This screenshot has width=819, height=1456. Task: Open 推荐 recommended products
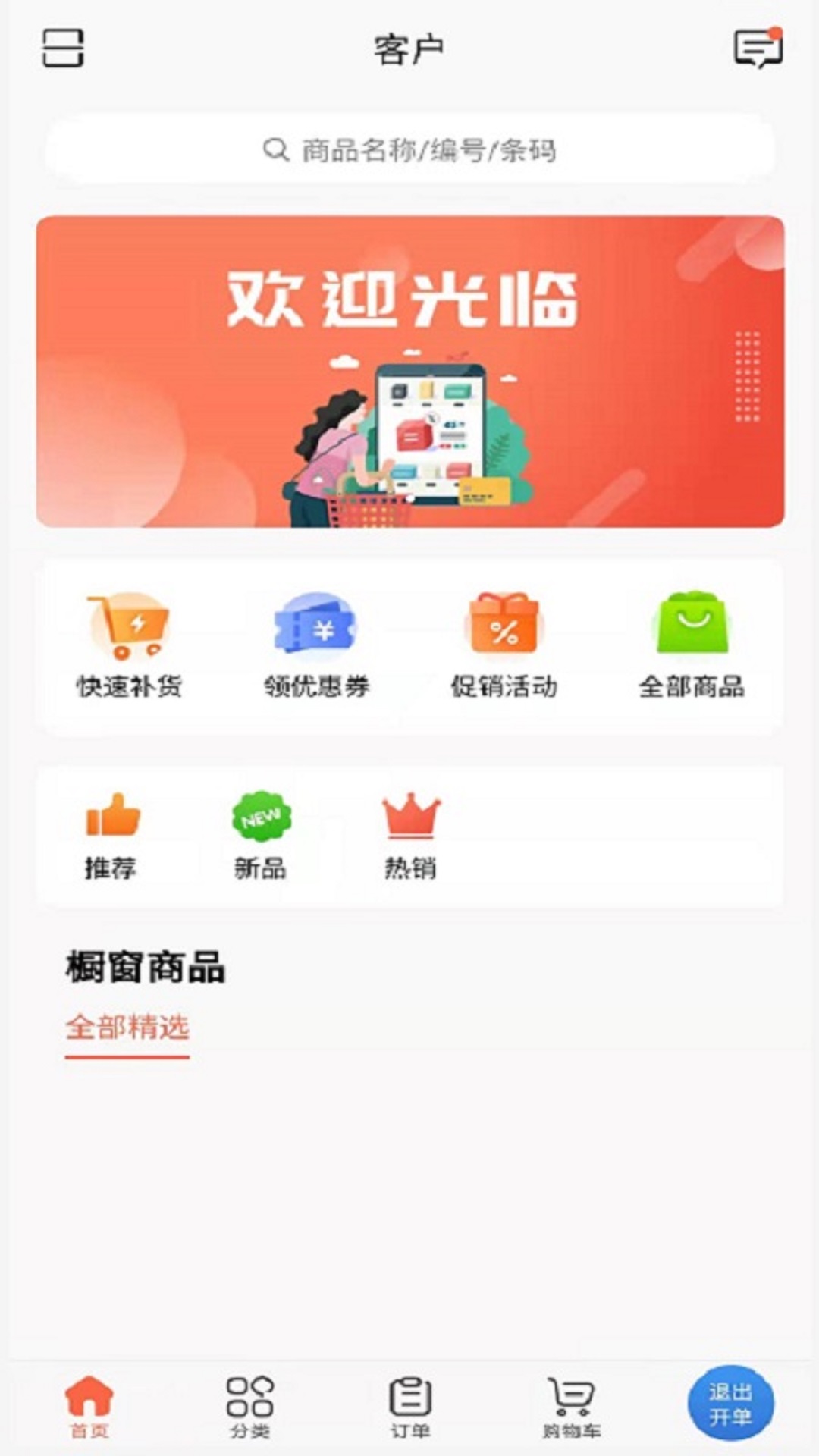click(x=111, y=836)
